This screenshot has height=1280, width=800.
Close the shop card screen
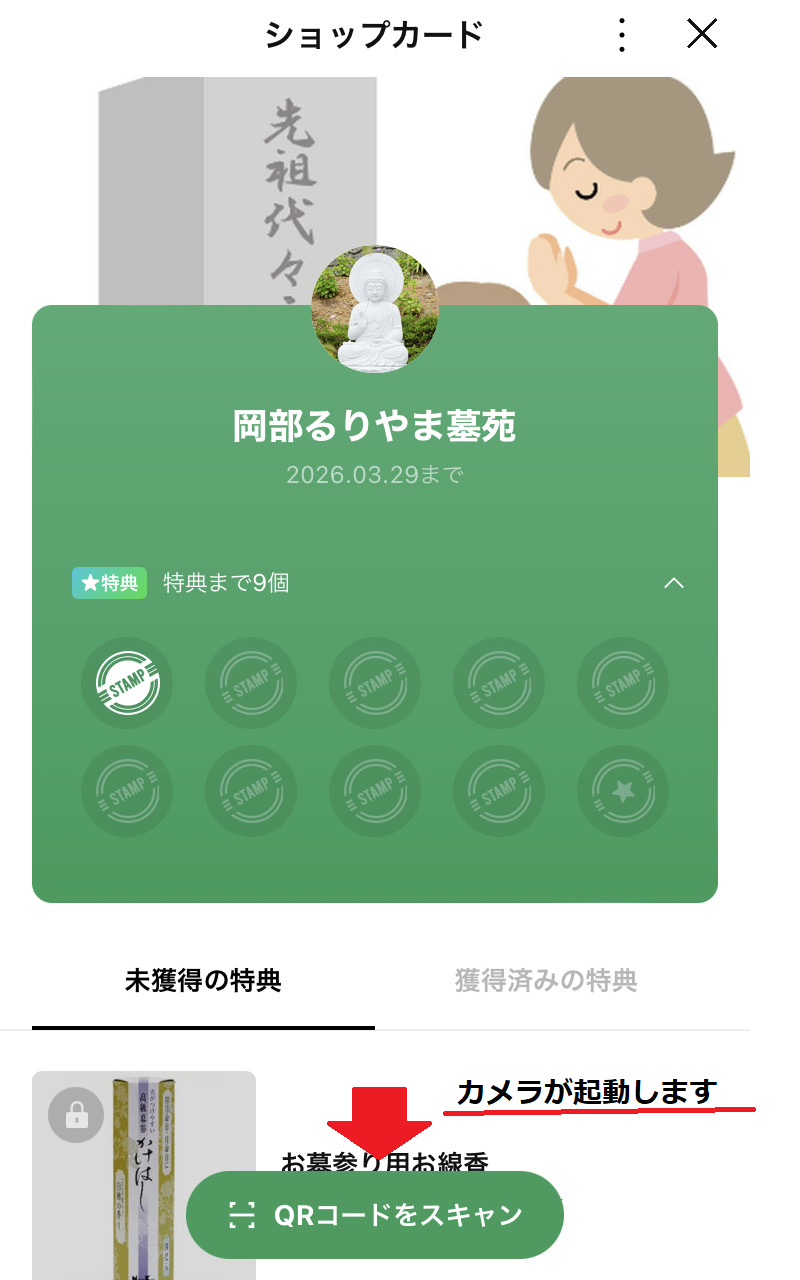pos(702,35)
